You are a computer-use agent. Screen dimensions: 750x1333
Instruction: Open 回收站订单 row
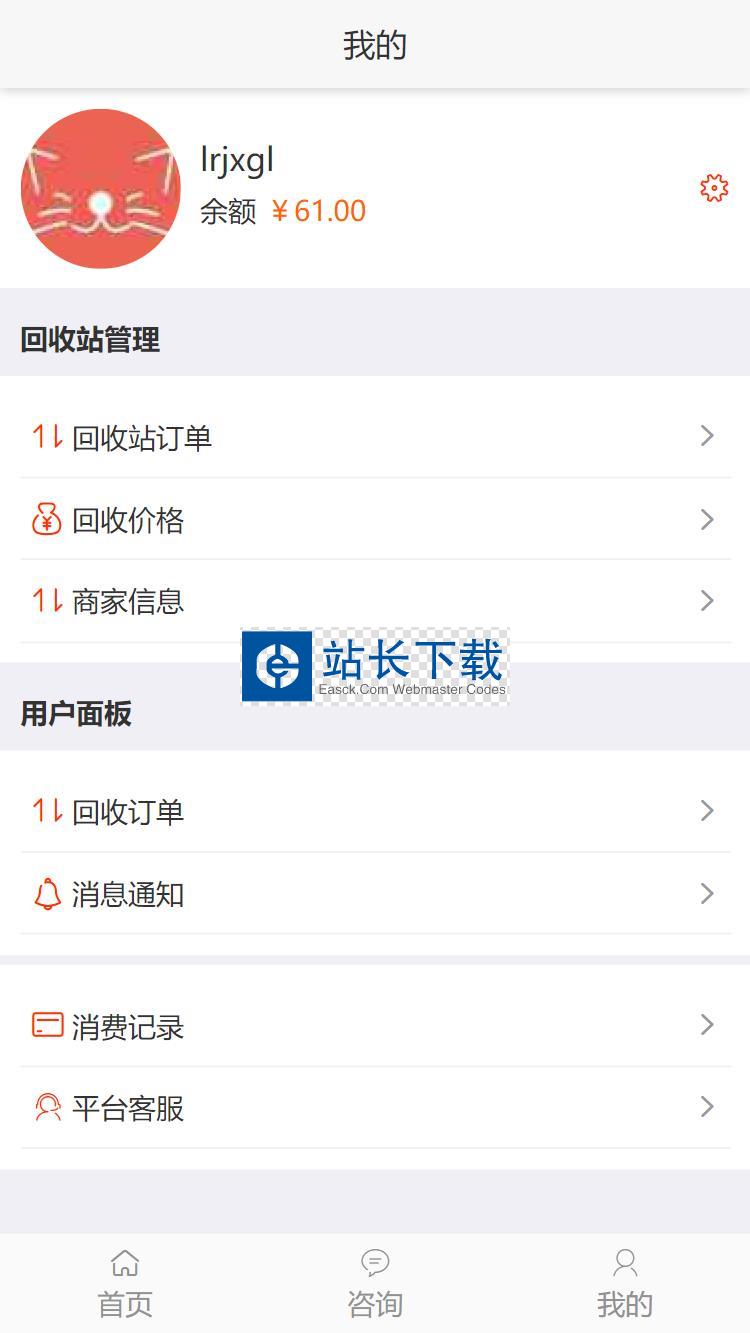375,437
